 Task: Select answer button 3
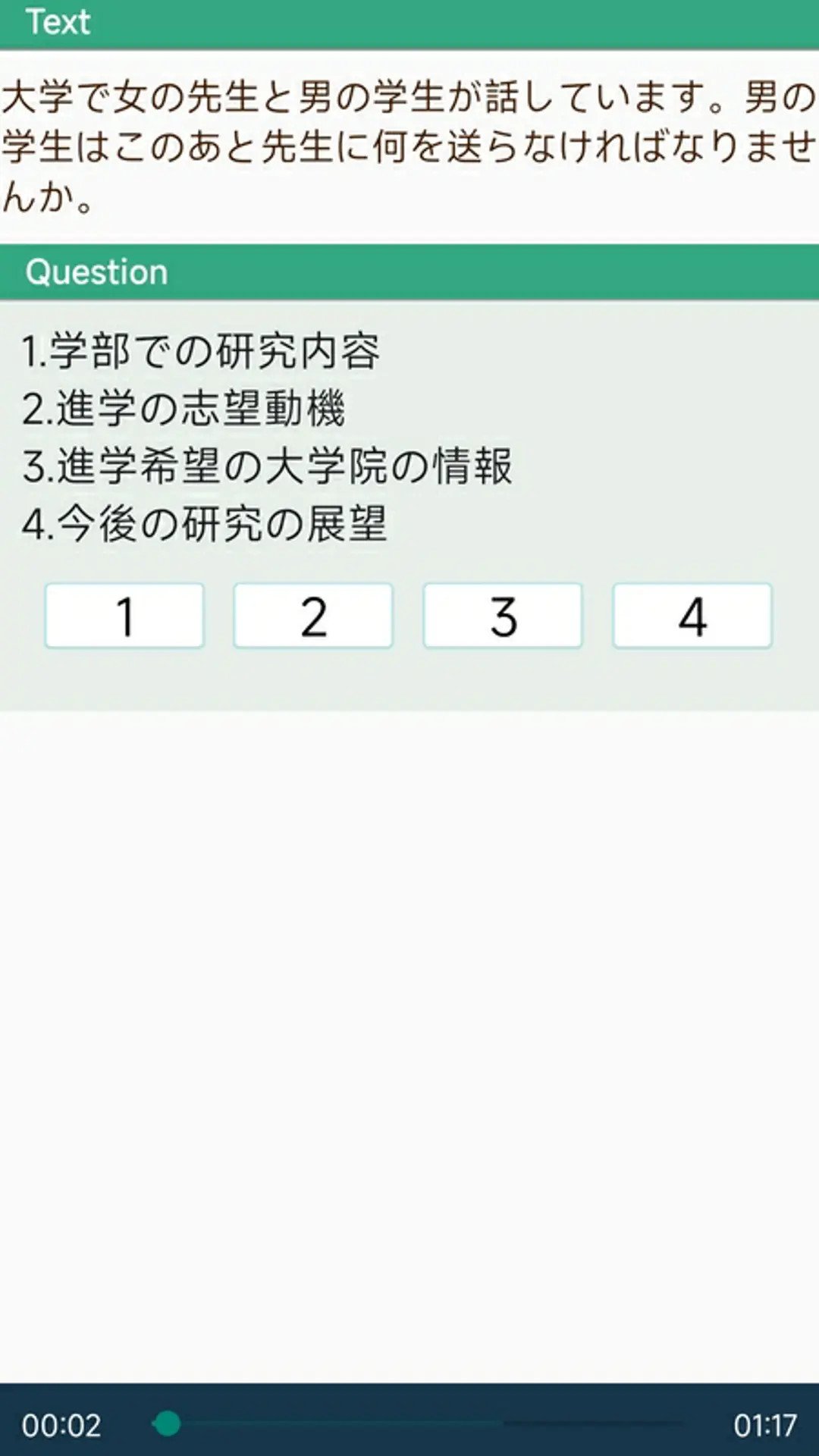point(503,616)
